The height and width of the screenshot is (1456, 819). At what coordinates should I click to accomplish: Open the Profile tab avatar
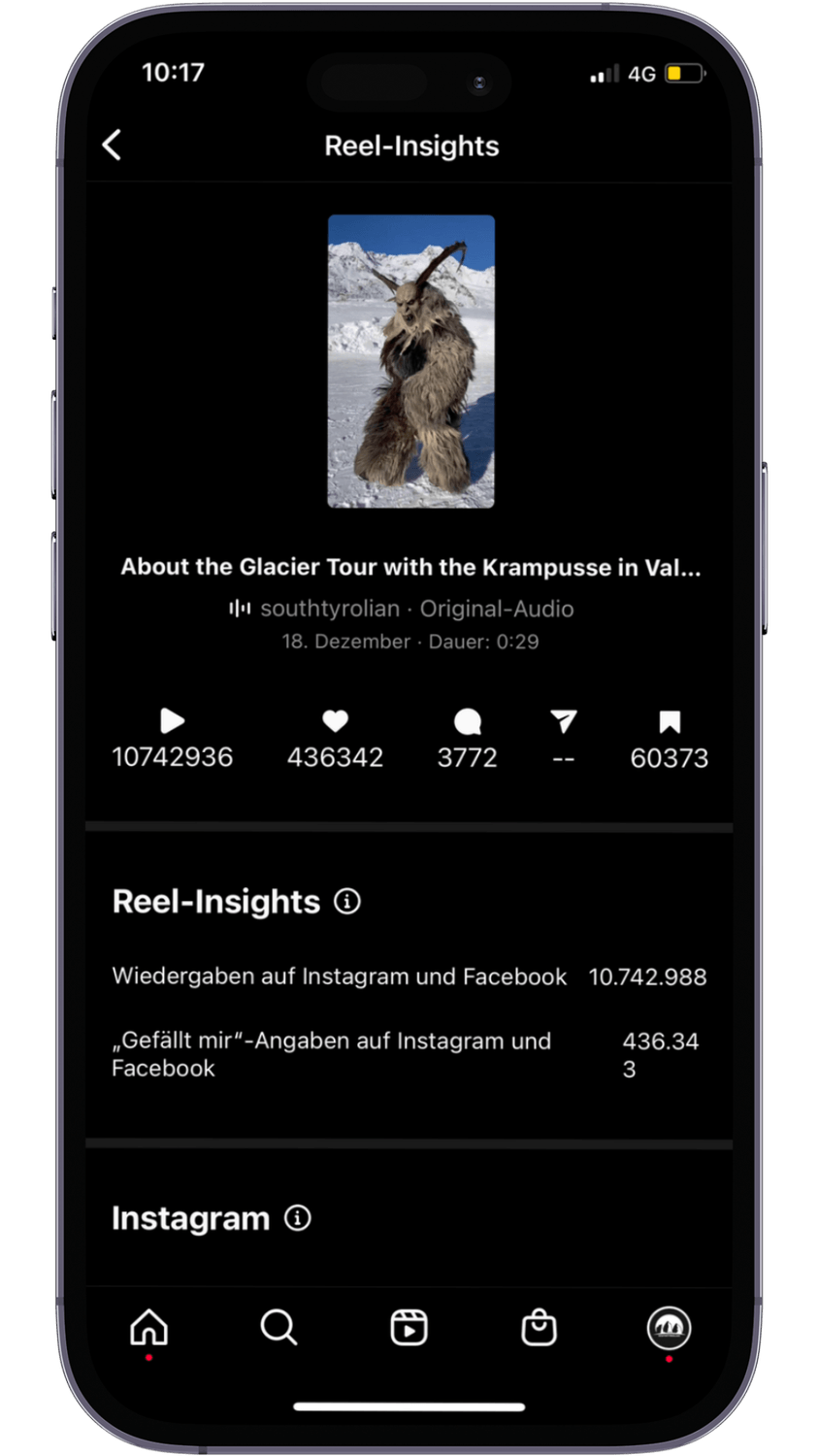point(669,1327)
